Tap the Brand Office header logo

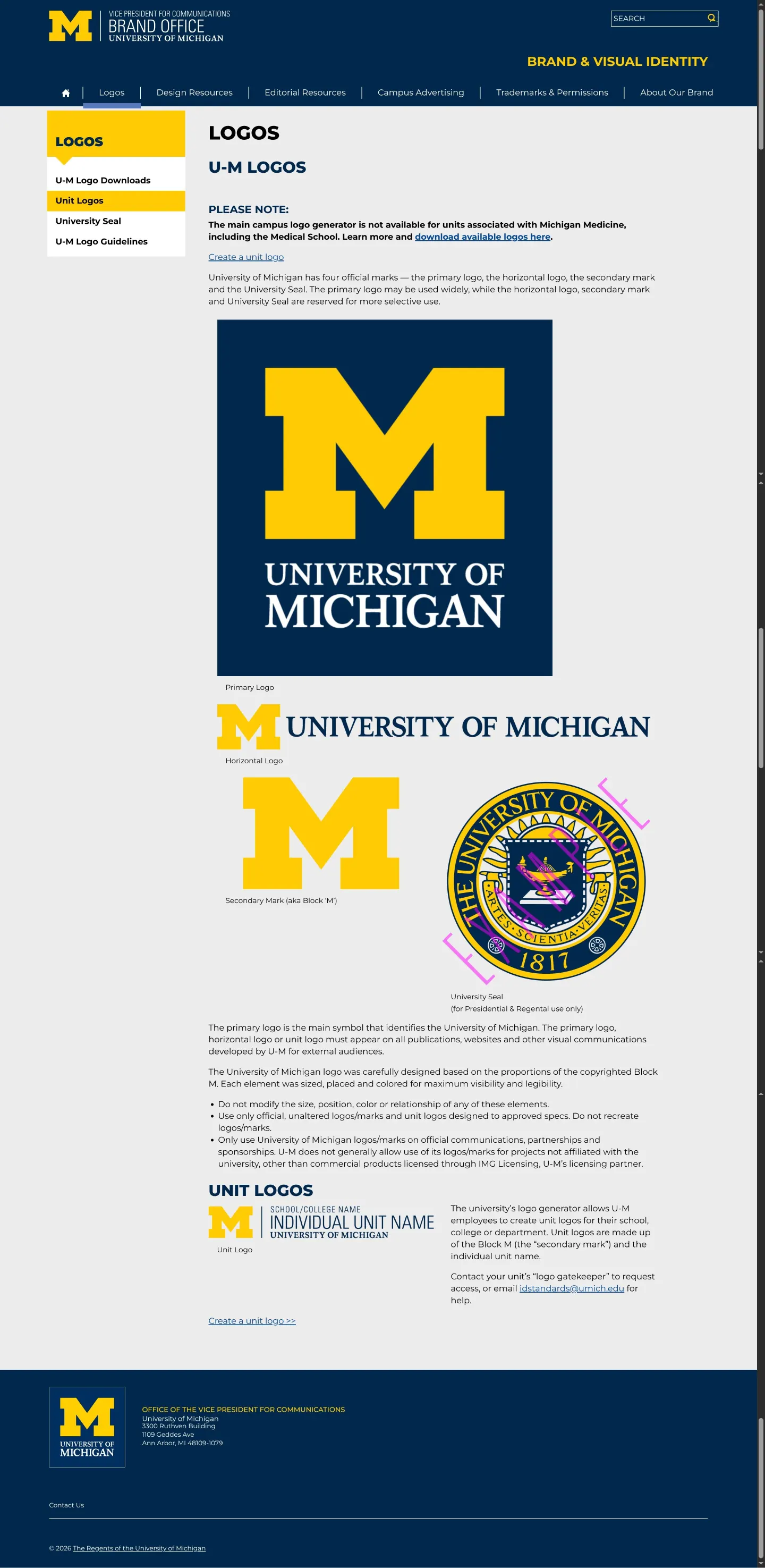point(139,26)
